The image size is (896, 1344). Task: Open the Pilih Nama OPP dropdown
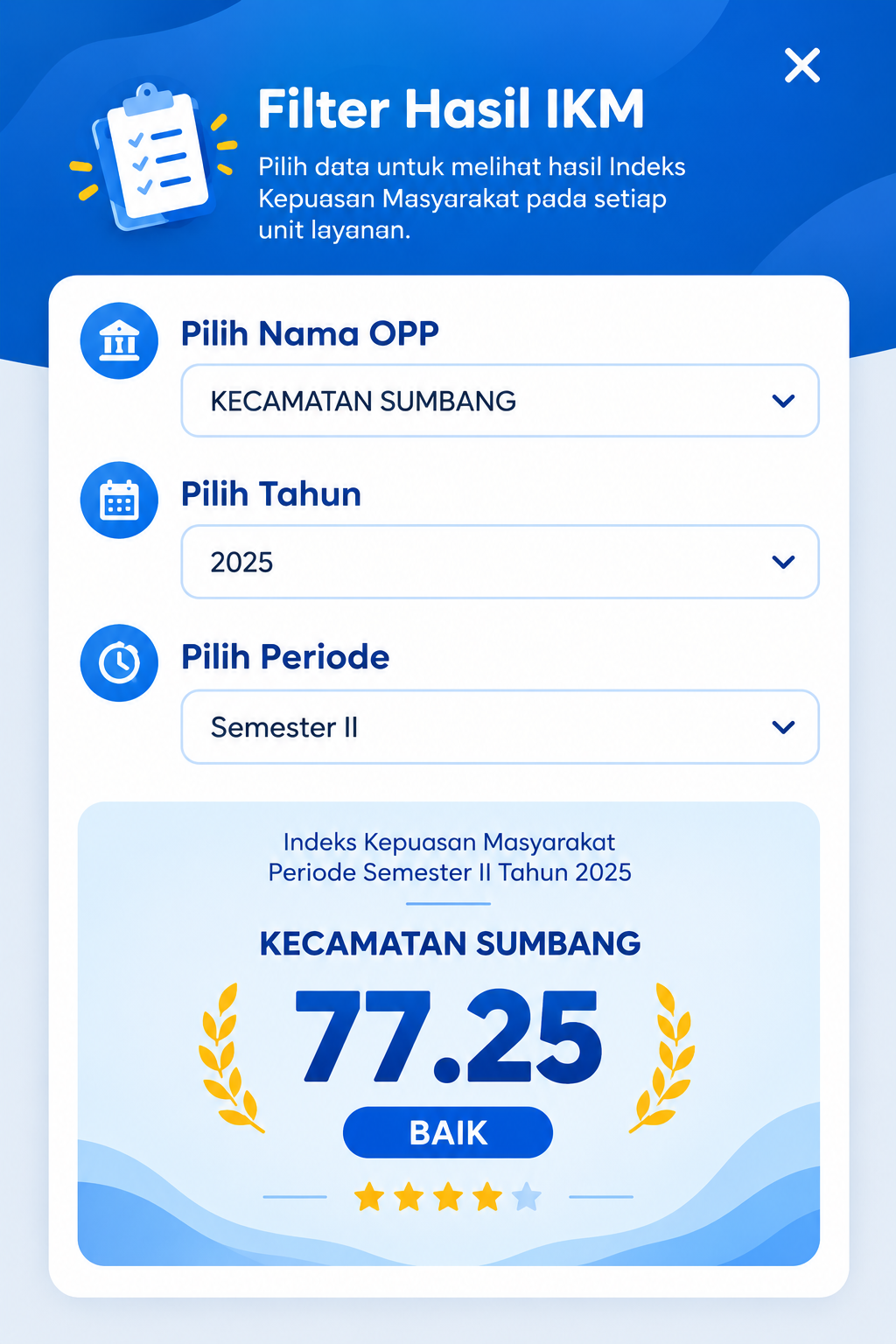tap(500, 401)
